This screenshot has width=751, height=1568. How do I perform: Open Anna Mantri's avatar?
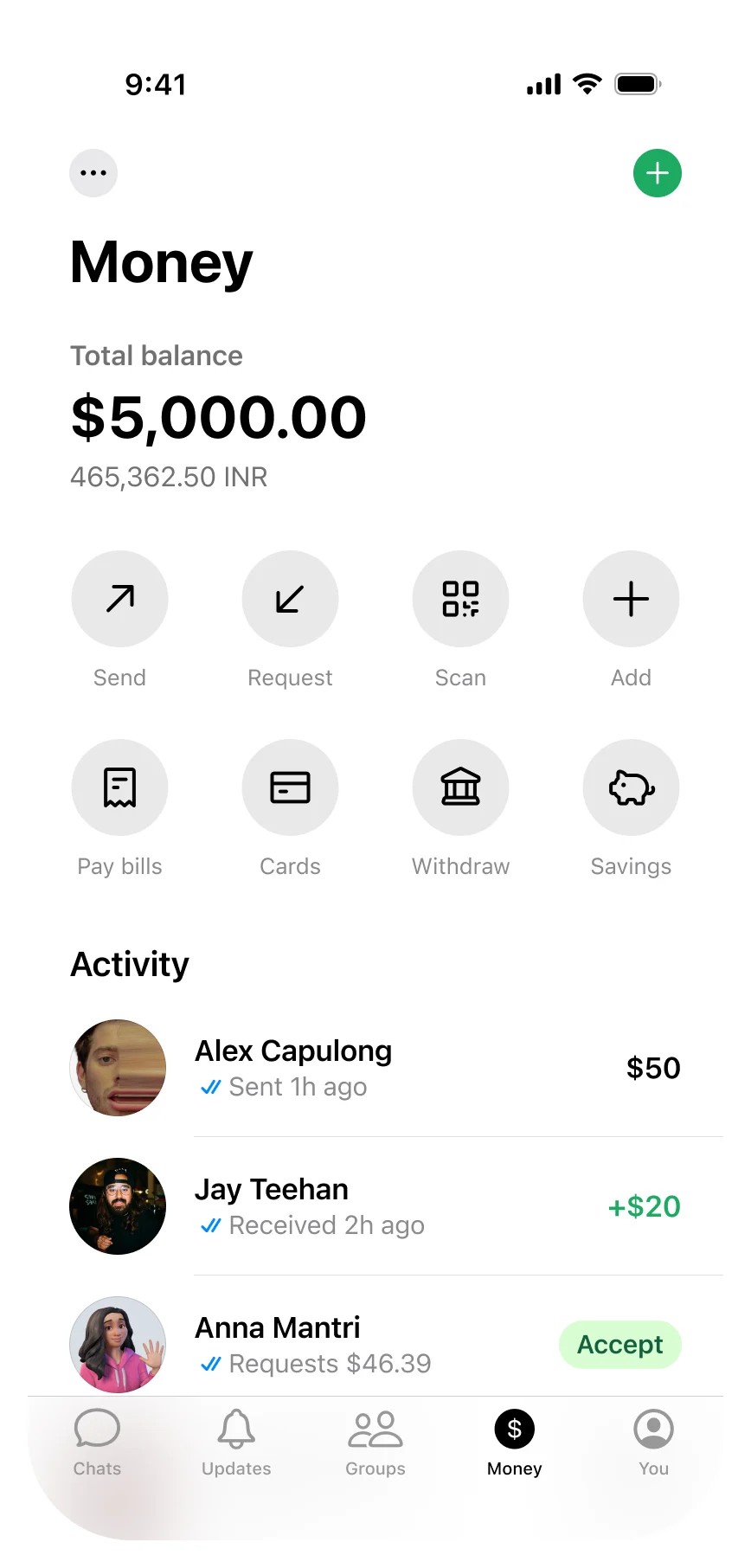(x=118, y=1344)
